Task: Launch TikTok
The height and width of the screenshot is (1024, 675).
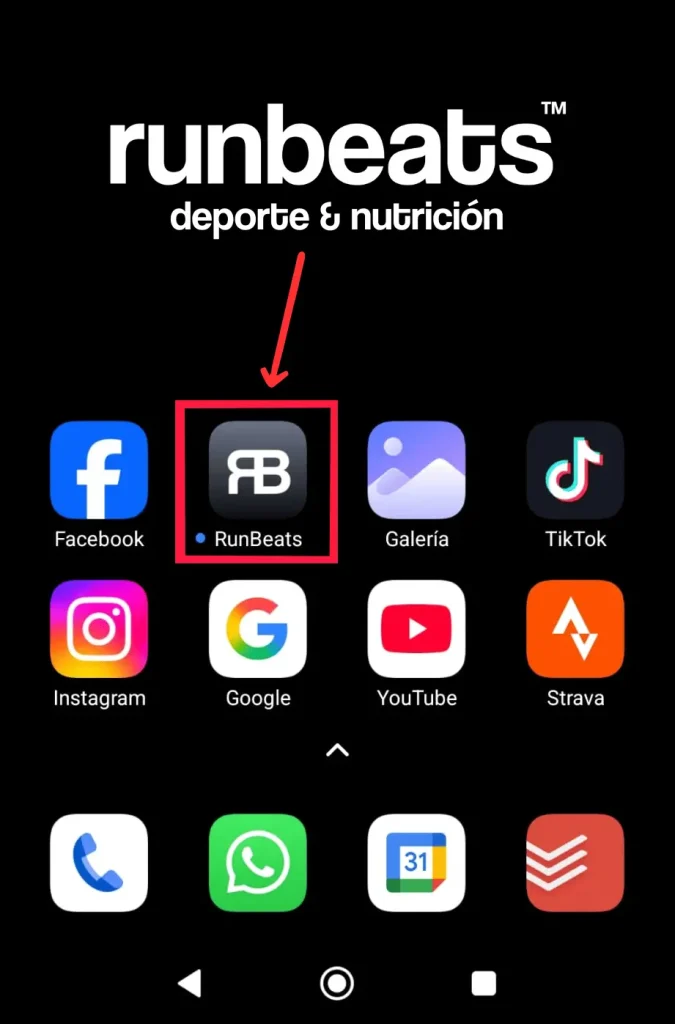Action: click(x=575, y=470)
